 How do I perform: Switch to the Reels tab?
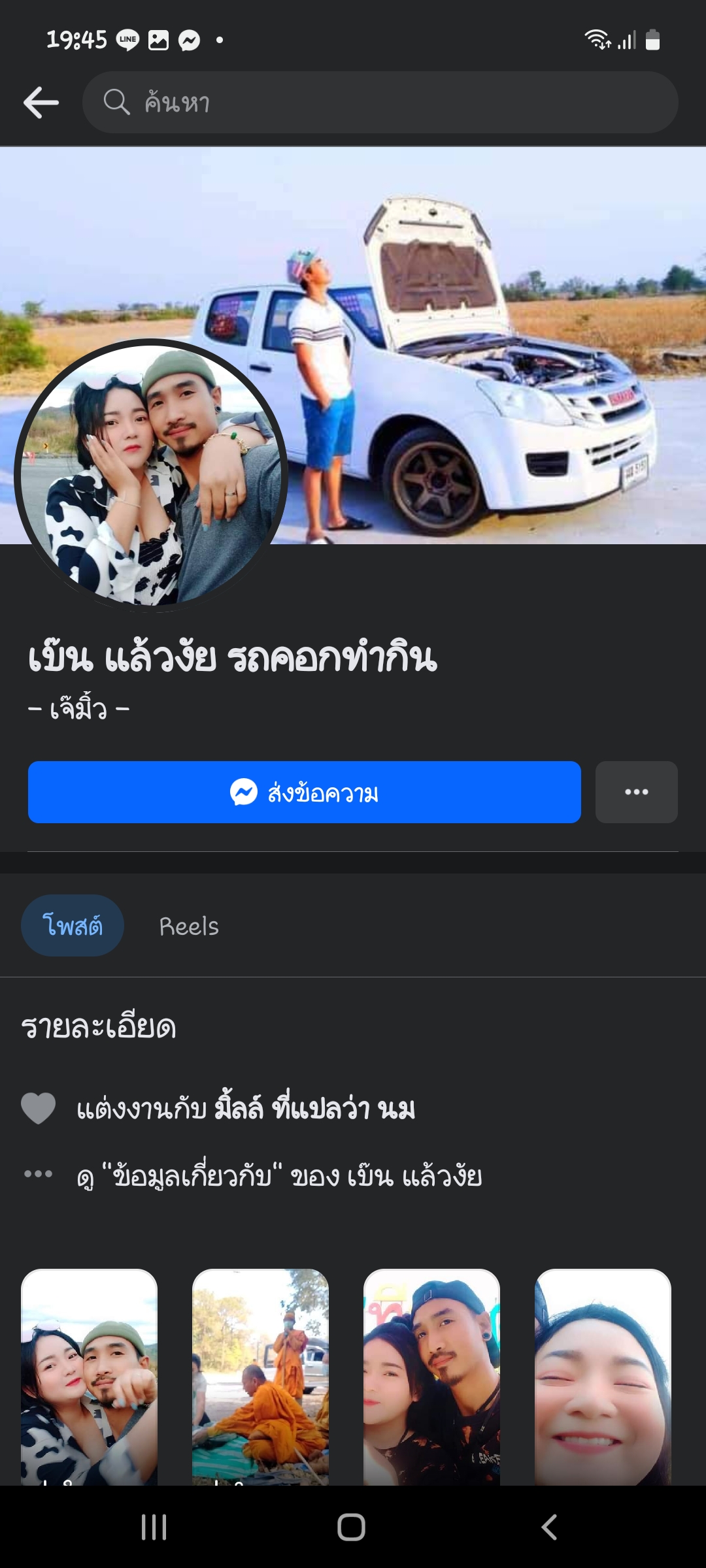189,926
